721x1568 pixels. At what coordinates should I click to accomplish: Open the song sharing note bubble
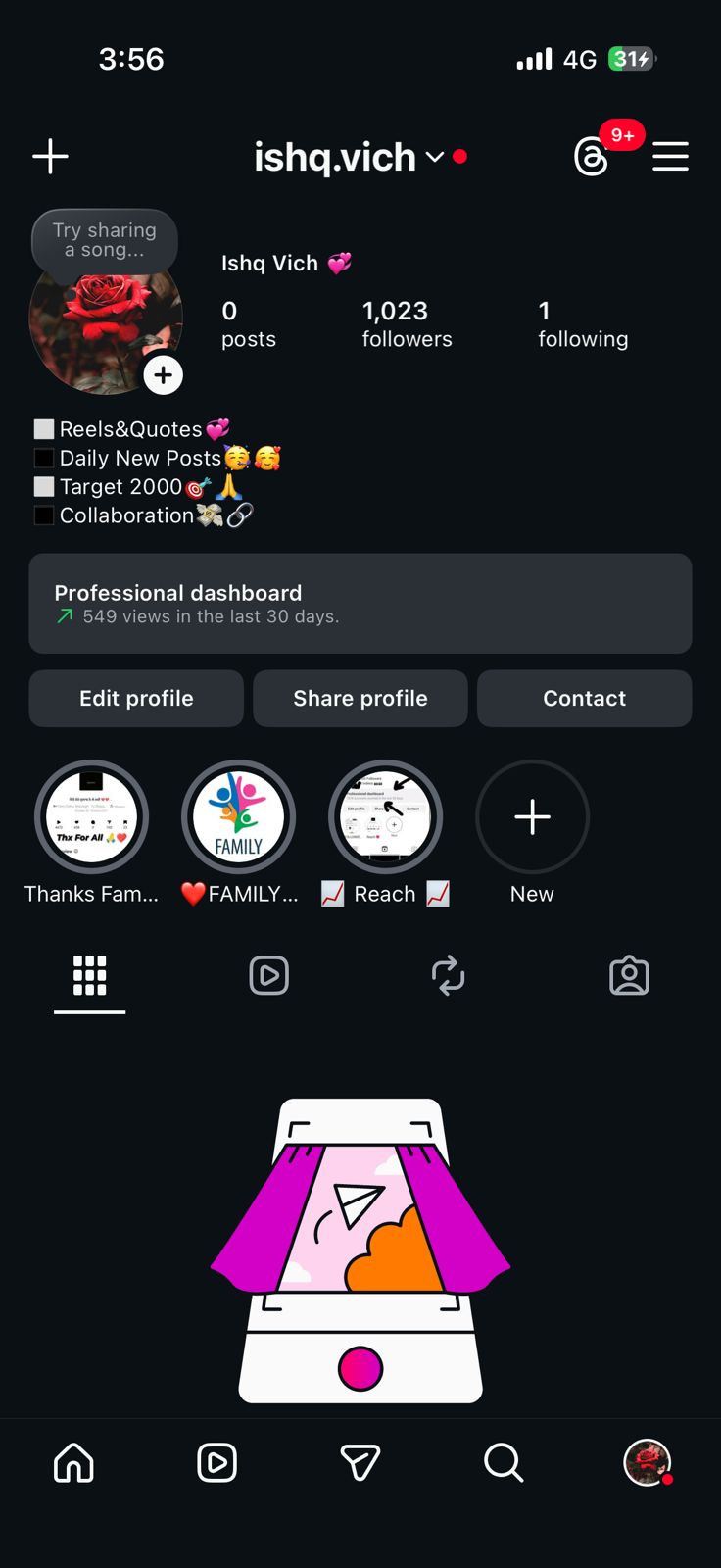tap(105, 240)
